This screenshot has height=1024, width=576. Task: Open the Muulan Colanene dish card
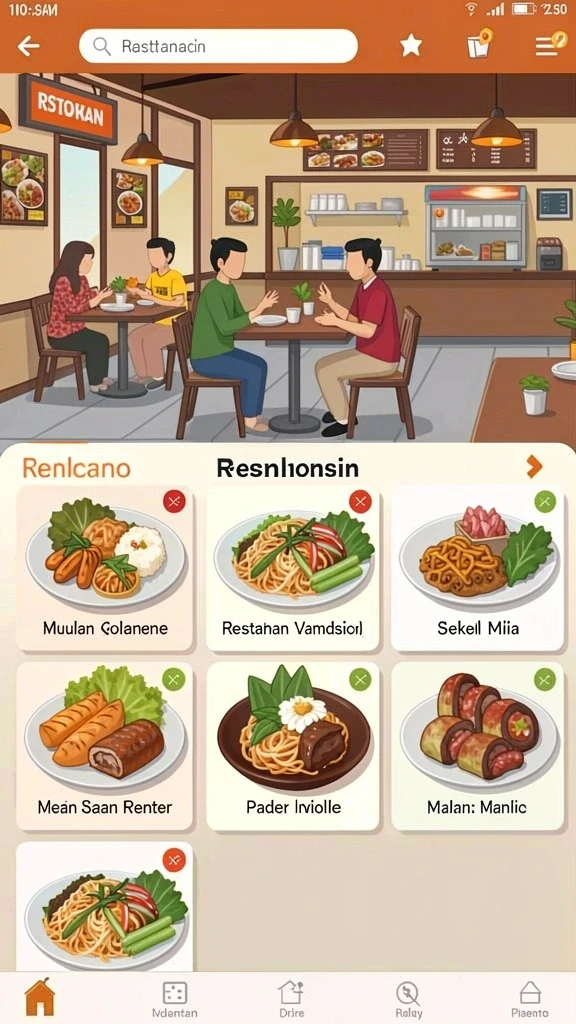click(x=104, y=568)
